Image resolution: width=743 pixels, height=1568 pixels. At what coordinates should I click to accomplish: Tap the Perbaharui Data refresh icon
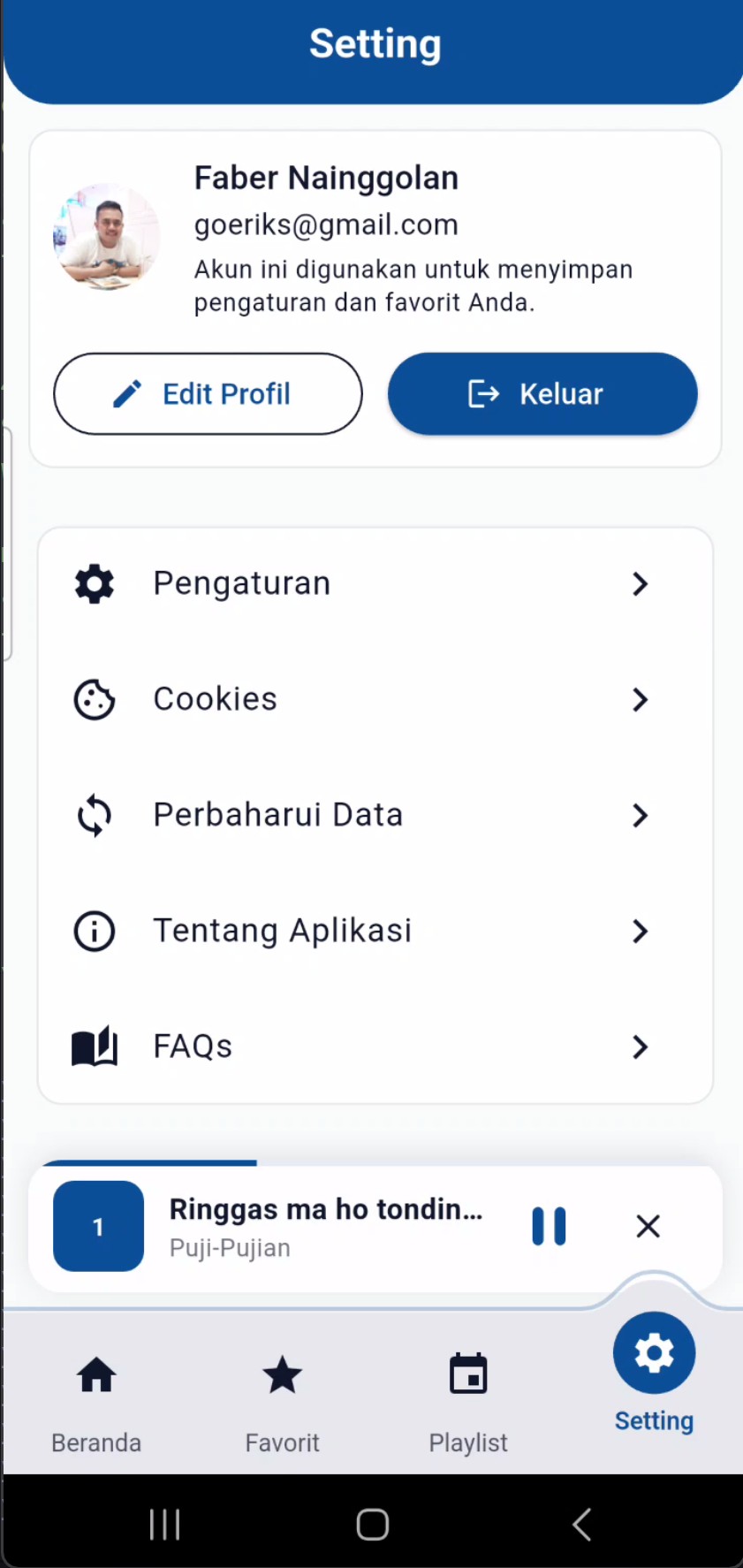click(95, 815)
